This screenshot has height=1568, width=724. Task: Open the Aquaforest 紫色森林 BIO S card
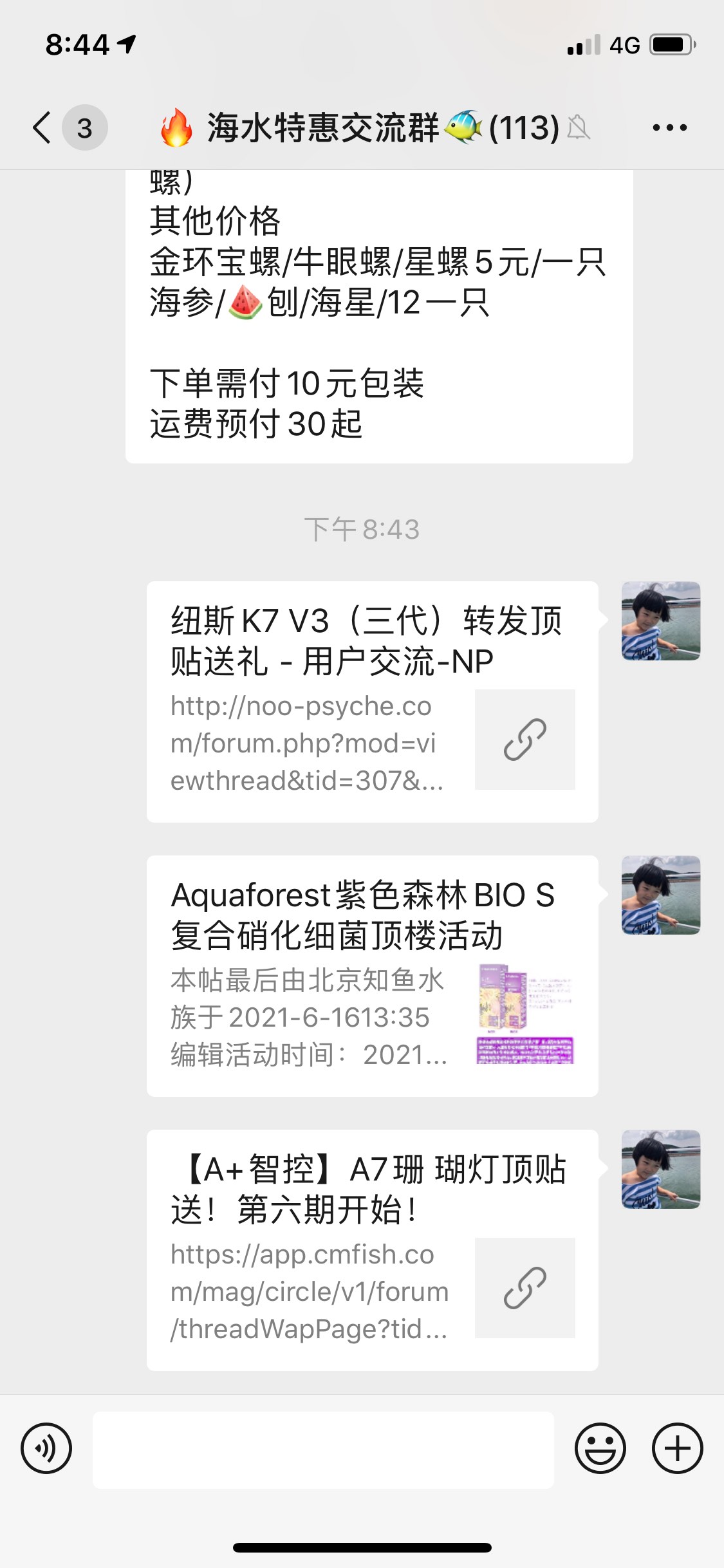point(372,976)
